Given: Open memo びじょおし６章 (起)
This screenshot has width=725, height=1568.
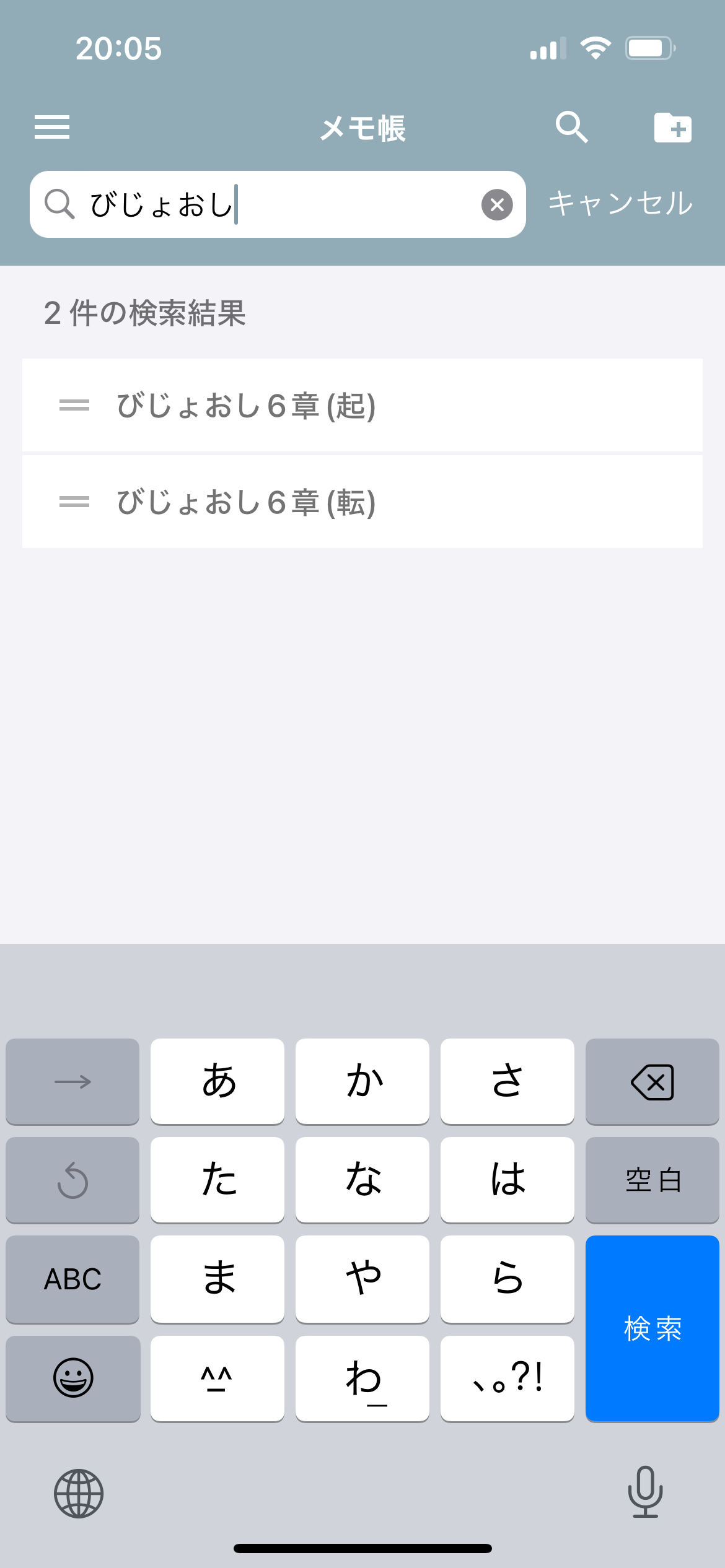Looking at the screenshot, I should tap(362, 406).
